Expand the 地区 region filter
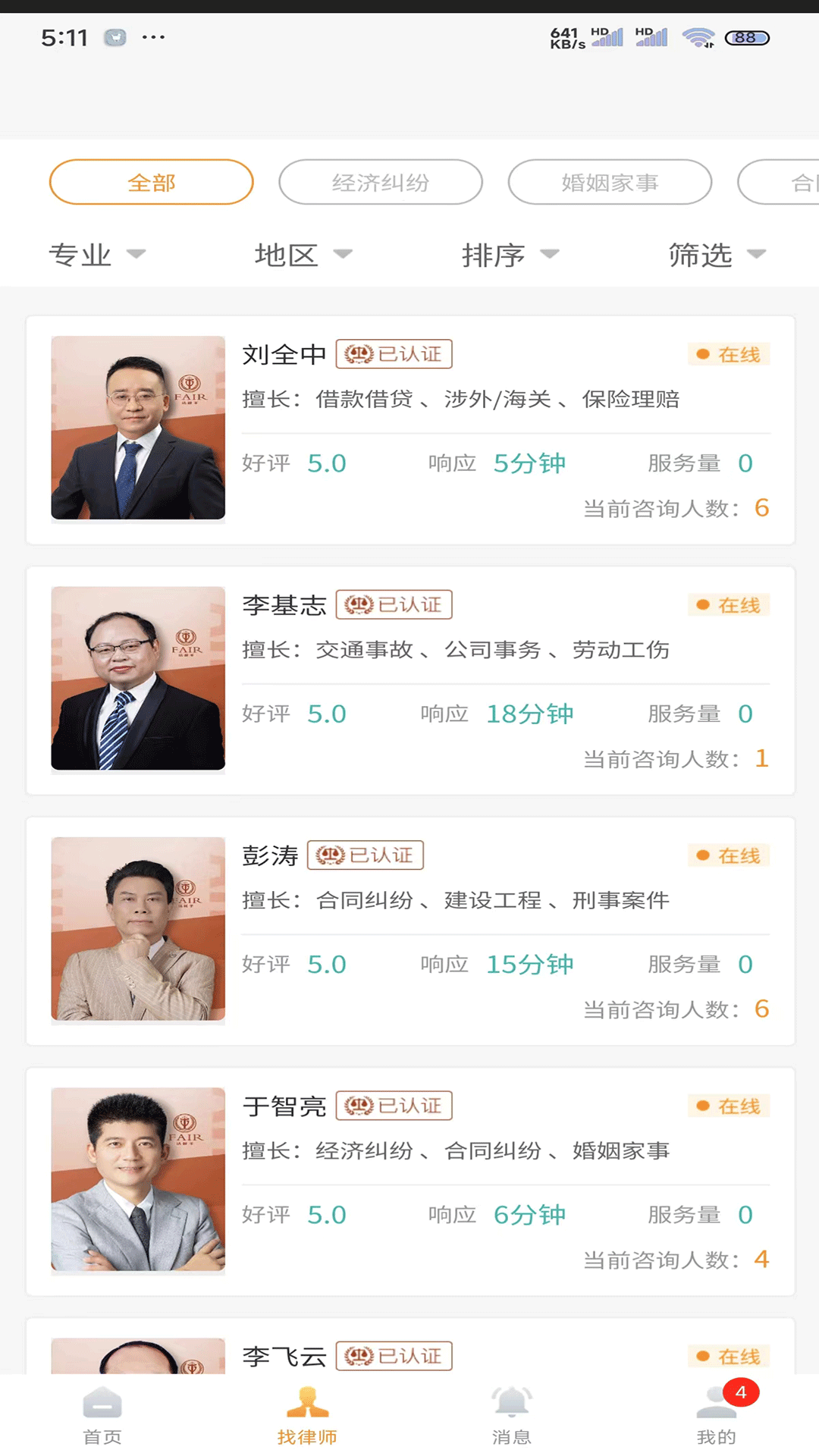This screenshot has width=819, height=1456. pos(302,256)
